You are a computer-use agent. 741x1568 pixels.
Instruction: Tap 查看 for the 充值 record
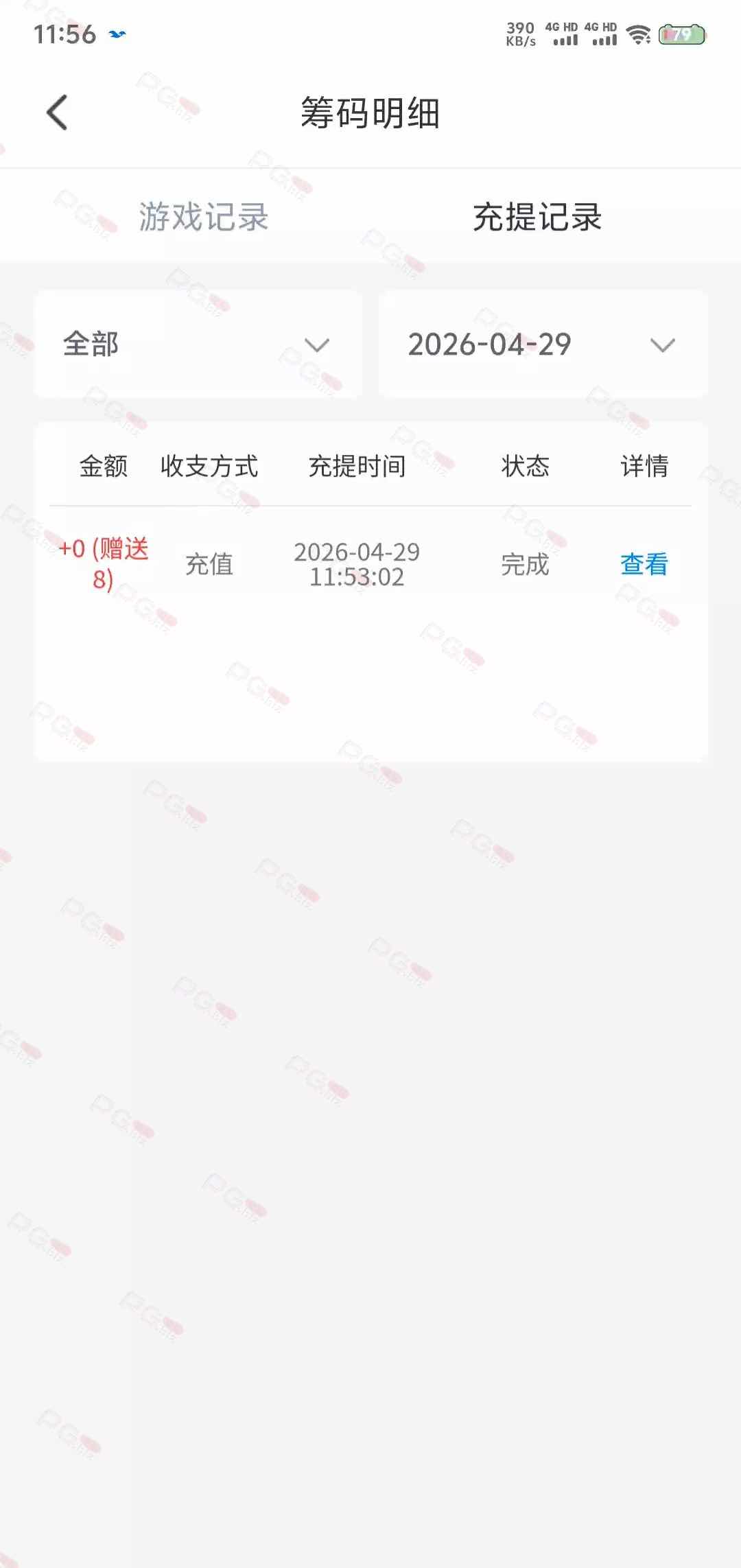point(644,564)
